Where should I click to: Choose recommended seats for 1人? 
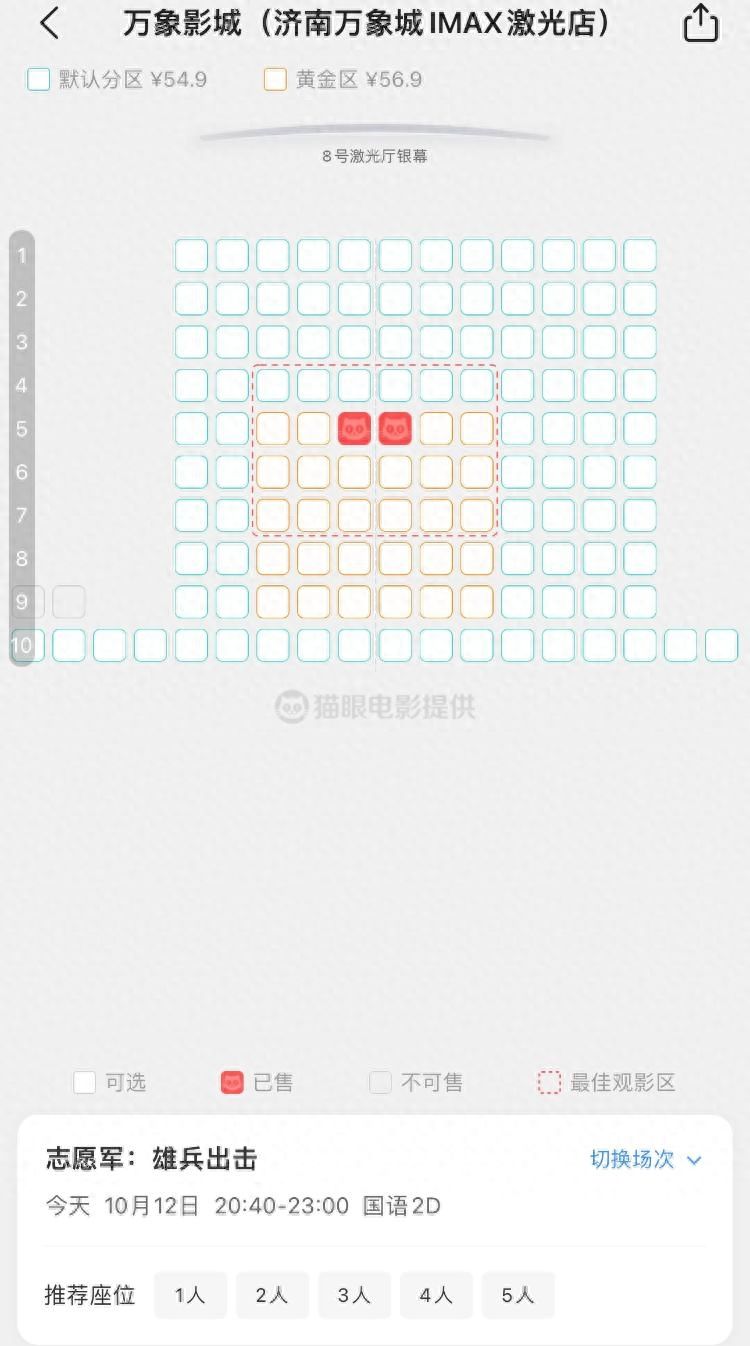(190, 1296)
